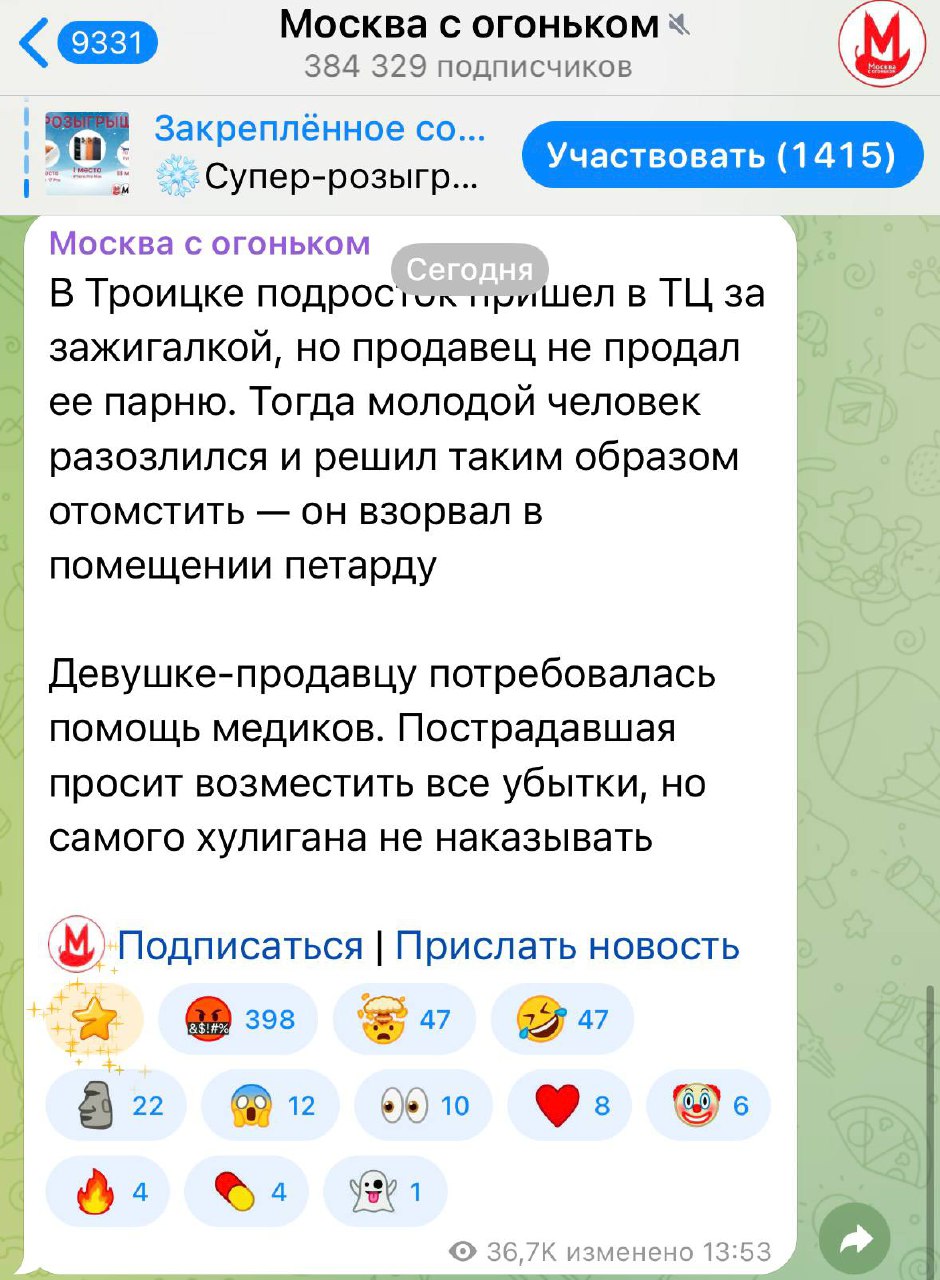The width and height of the screenshot is (940, 1280).
Task: Add the ghost reaction
Action: (385, 1191)
